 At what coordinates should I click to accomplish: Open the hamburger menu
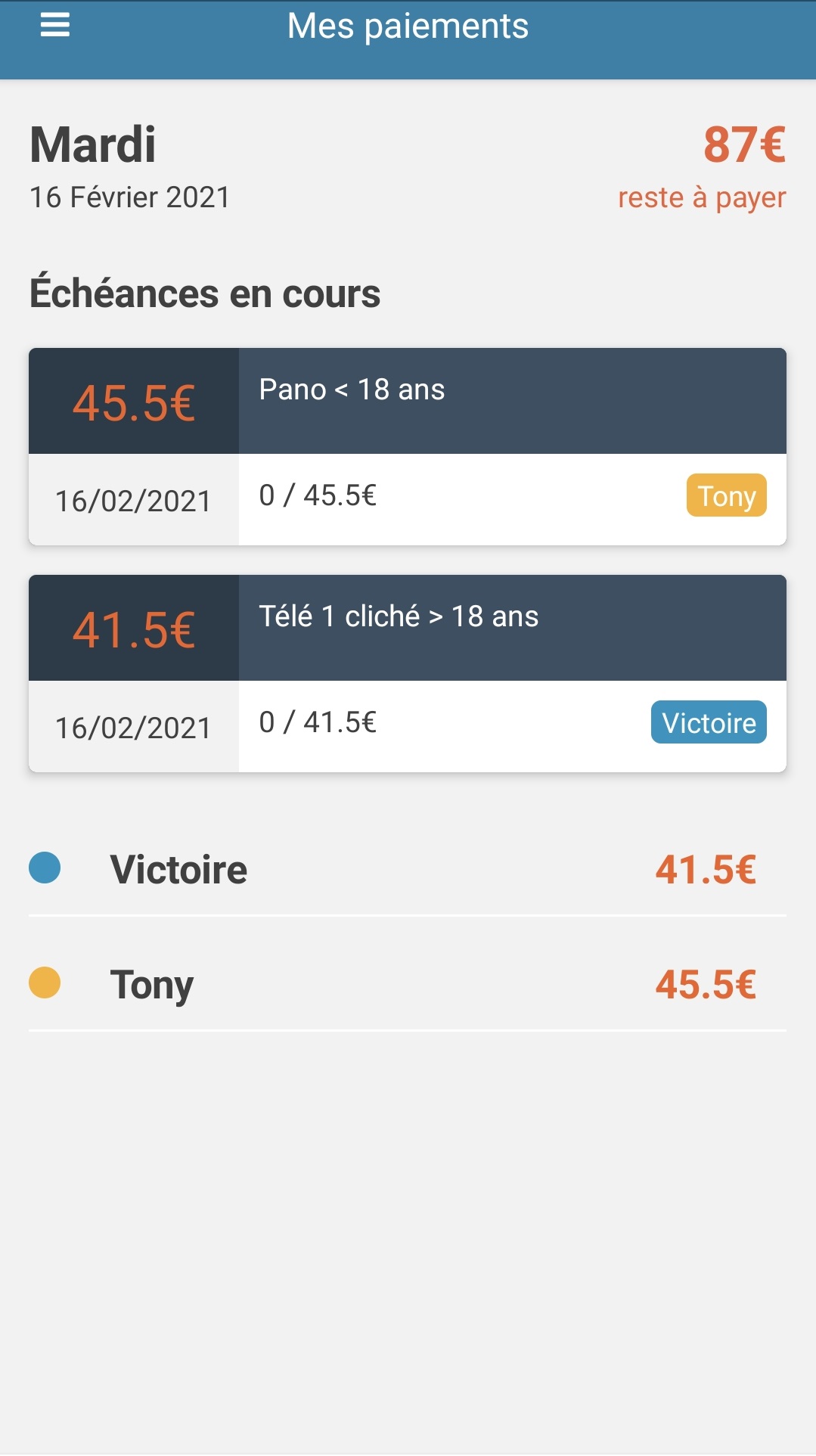coord(54,25)
